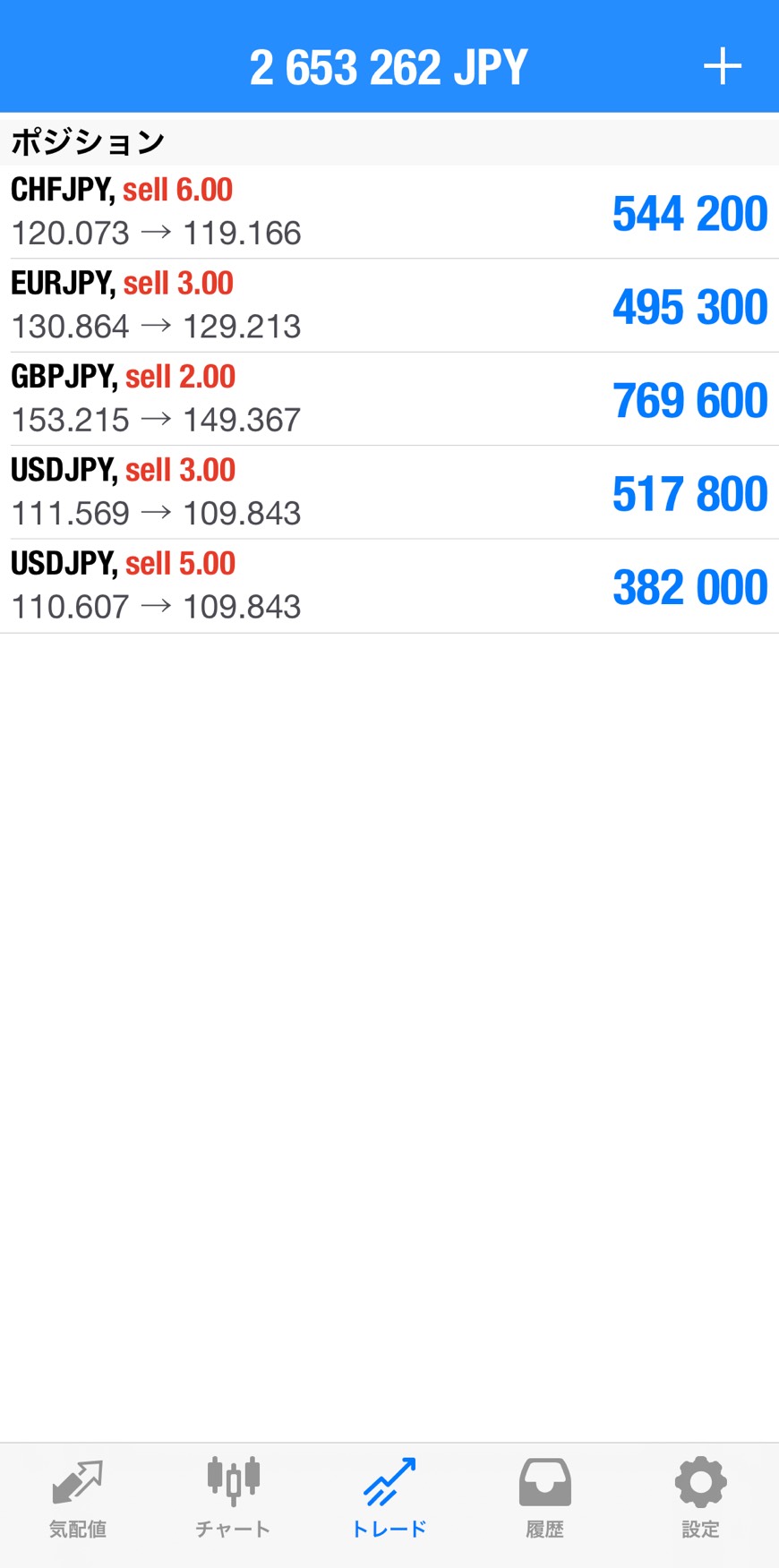
Task: Go to the チャート chart tab
Action: 233,1498
